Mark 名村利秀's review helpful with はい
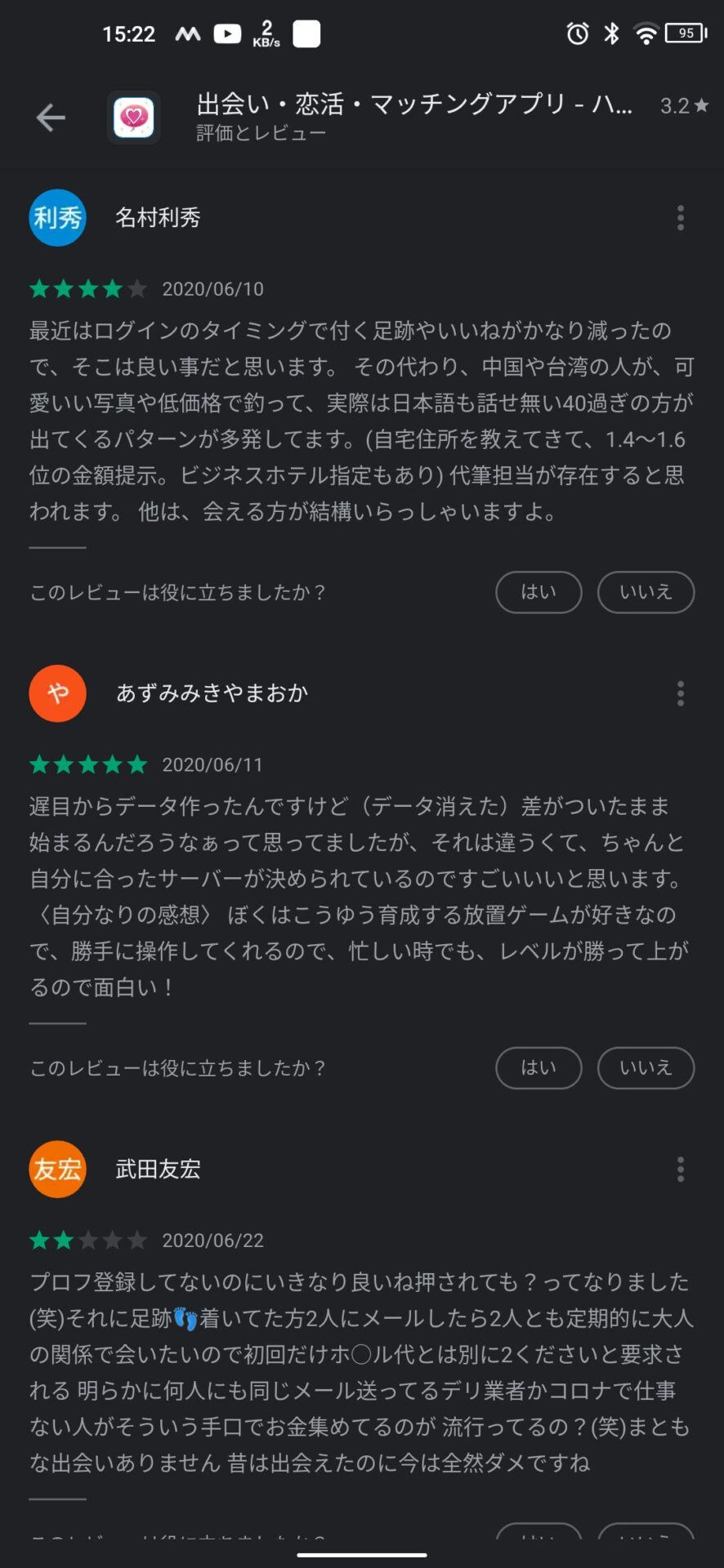The width and height of the screenshot is (724, 1568). click(x=539, y=592)
